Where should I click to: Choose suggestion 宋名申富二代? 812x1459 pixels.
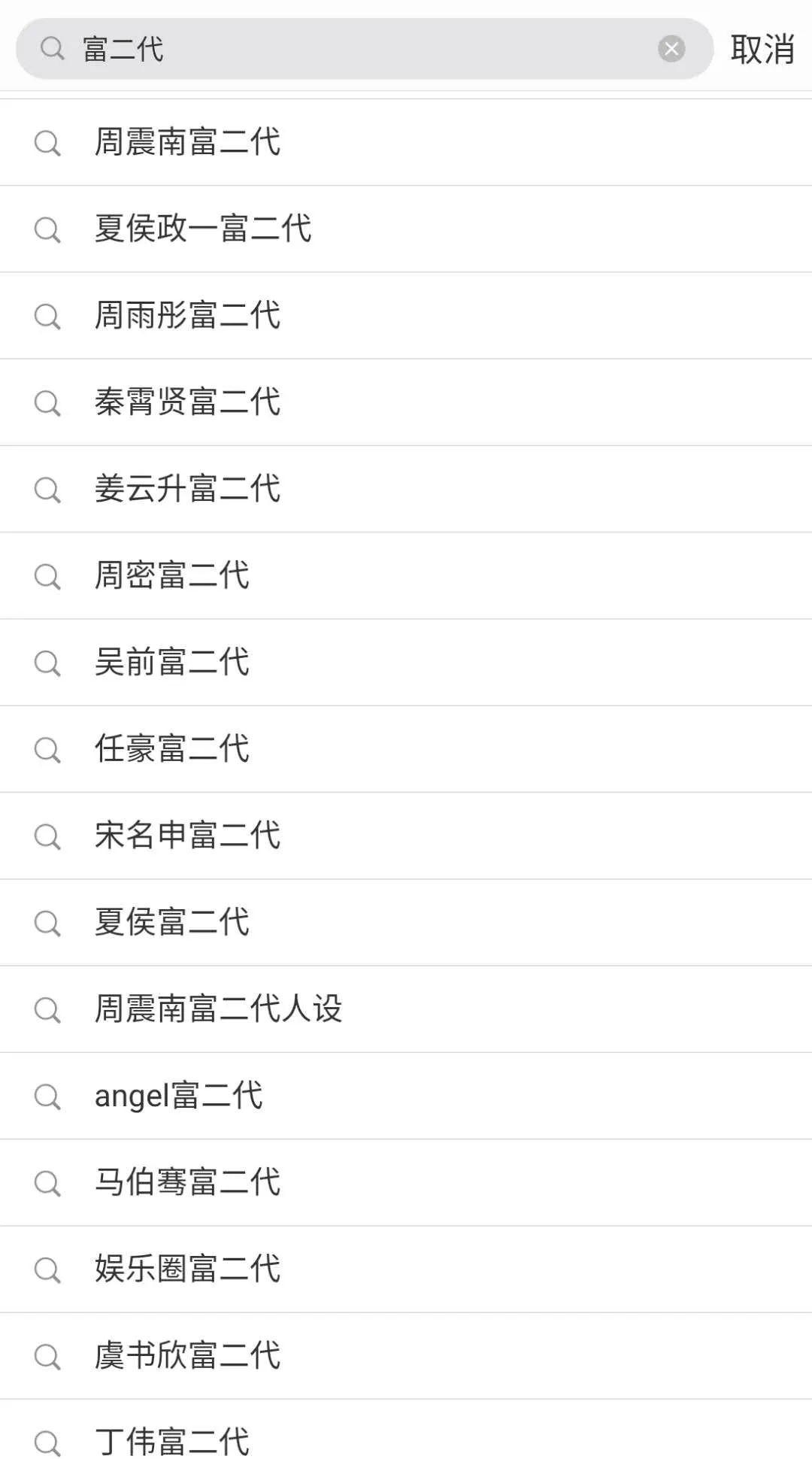(x=406, y=836)
